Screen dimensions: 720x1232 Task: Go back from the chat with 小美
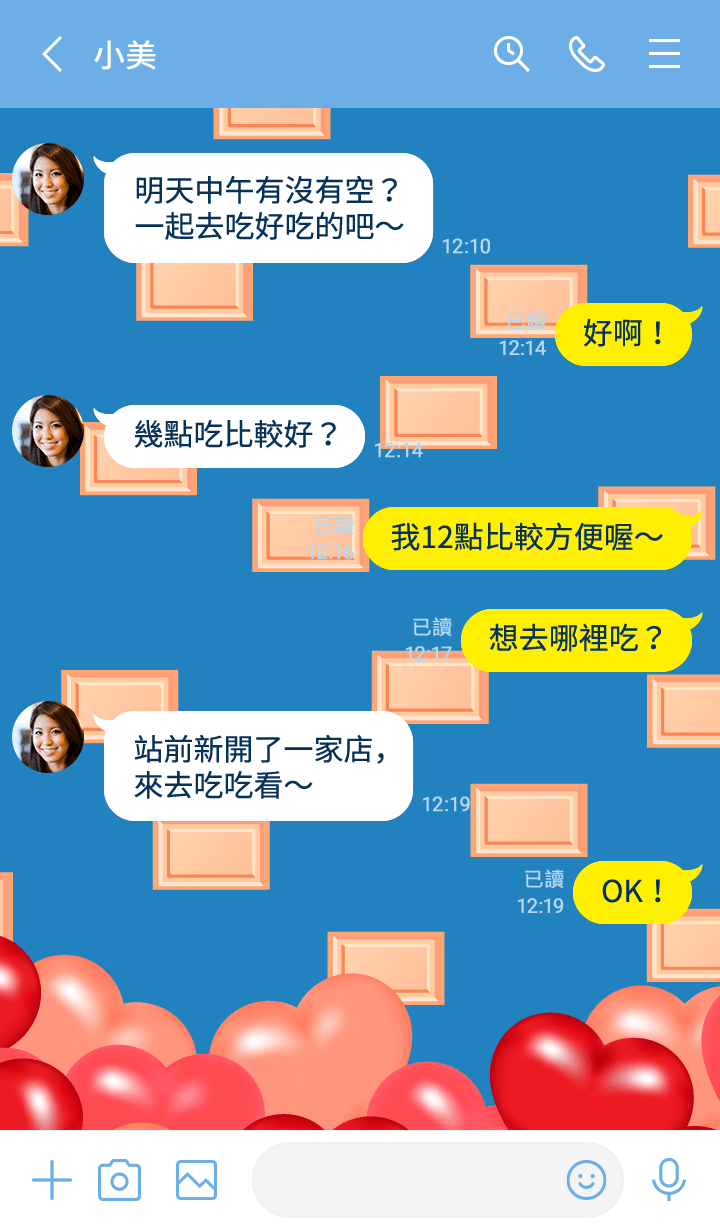pyautogui.click(x=52, y=54)
